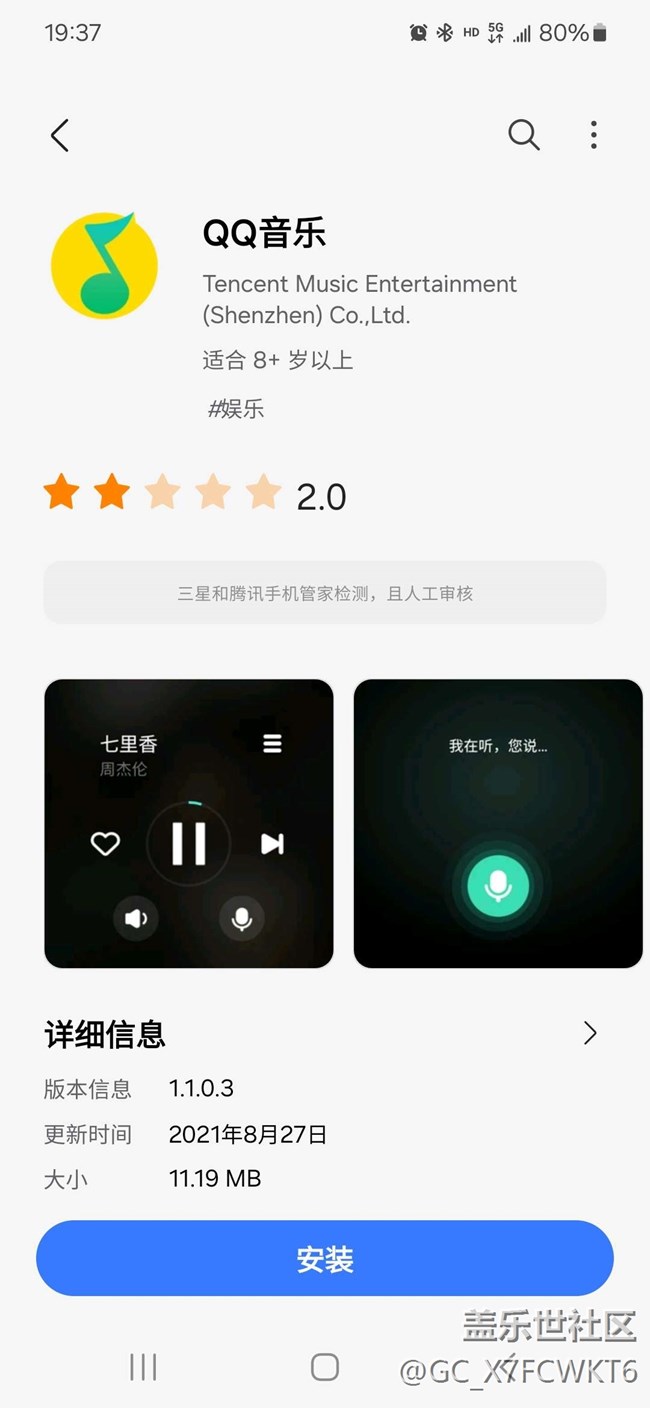
Task: Open the three-dot overflow menu
Action: (x=593, y=135)
